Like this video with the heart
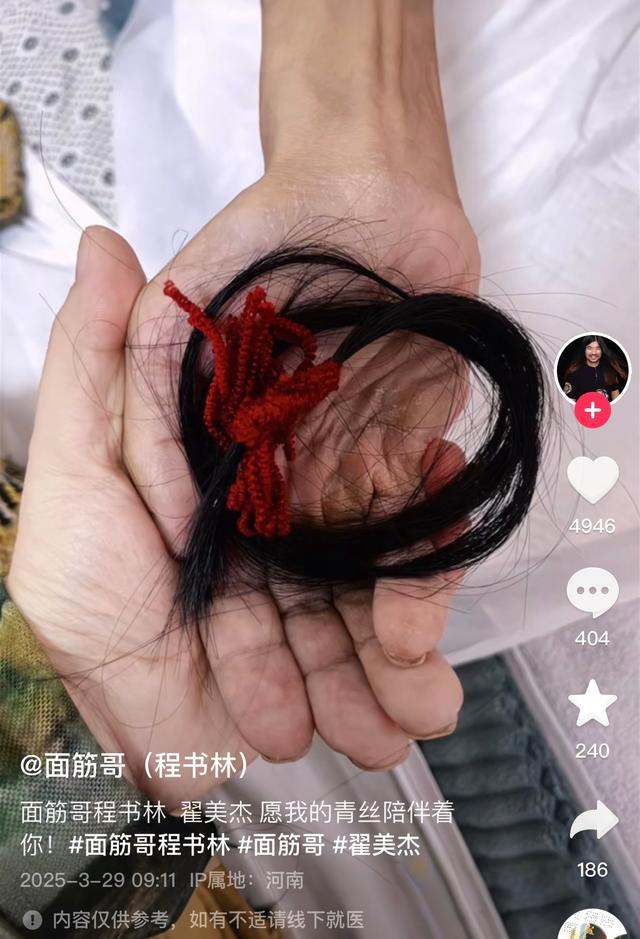 tap(592, 480)
